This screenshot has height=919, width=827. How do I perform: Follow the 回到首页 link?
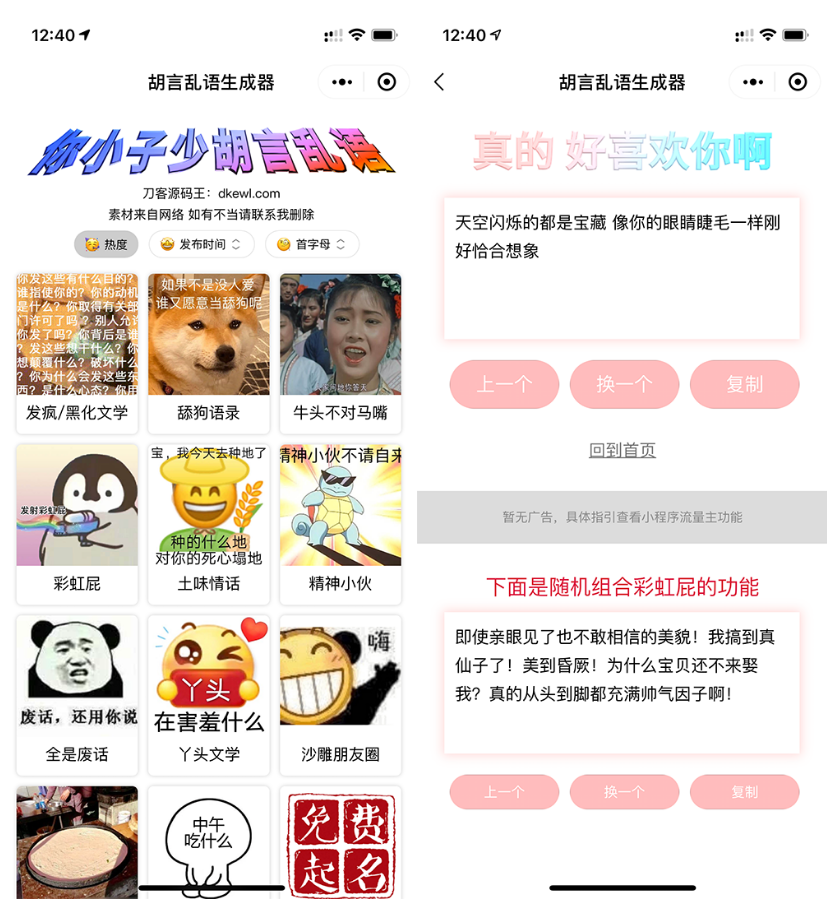pos(624,450)
